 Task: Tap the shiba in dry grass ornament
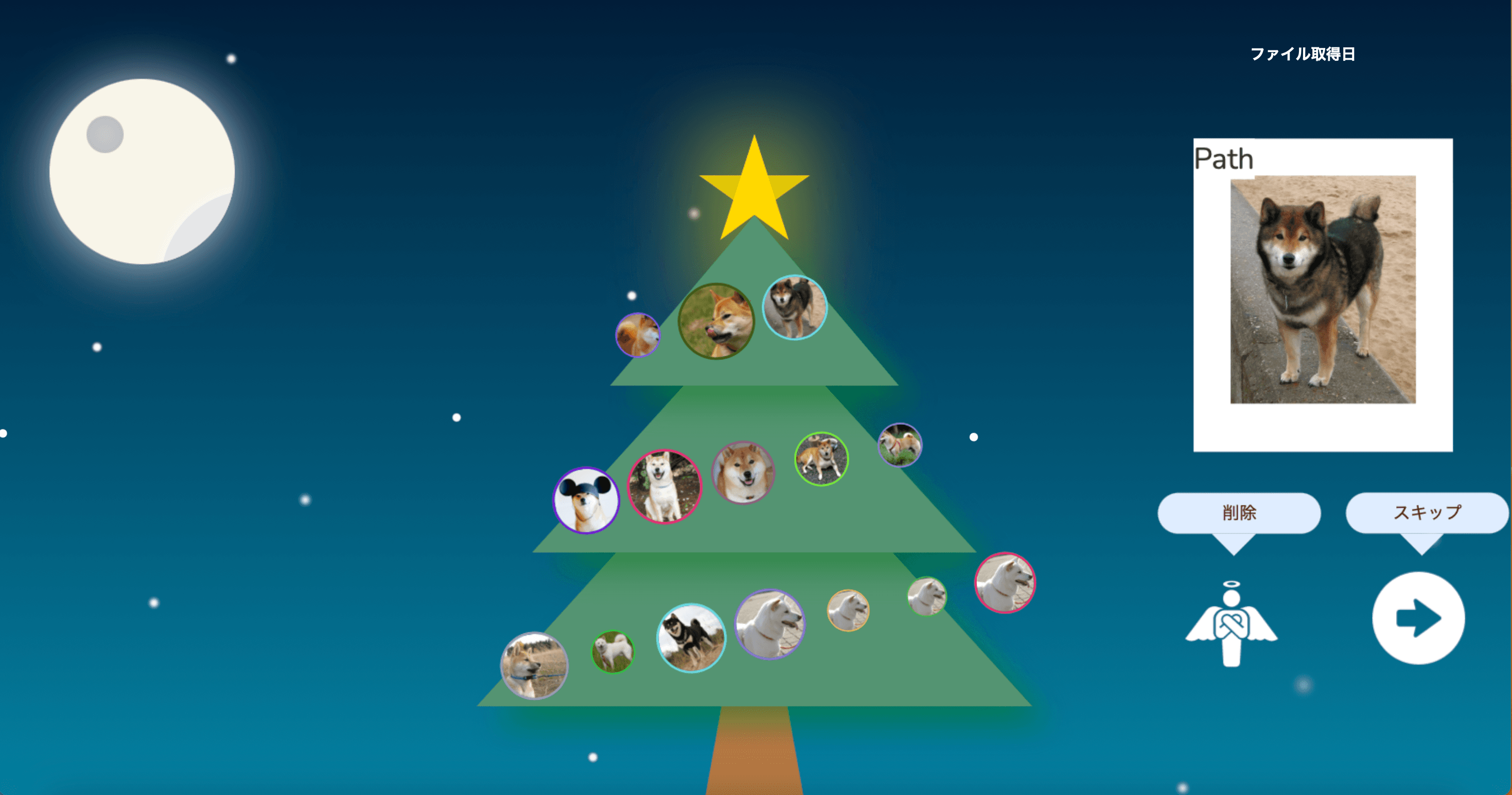click(x=534, y=666)
